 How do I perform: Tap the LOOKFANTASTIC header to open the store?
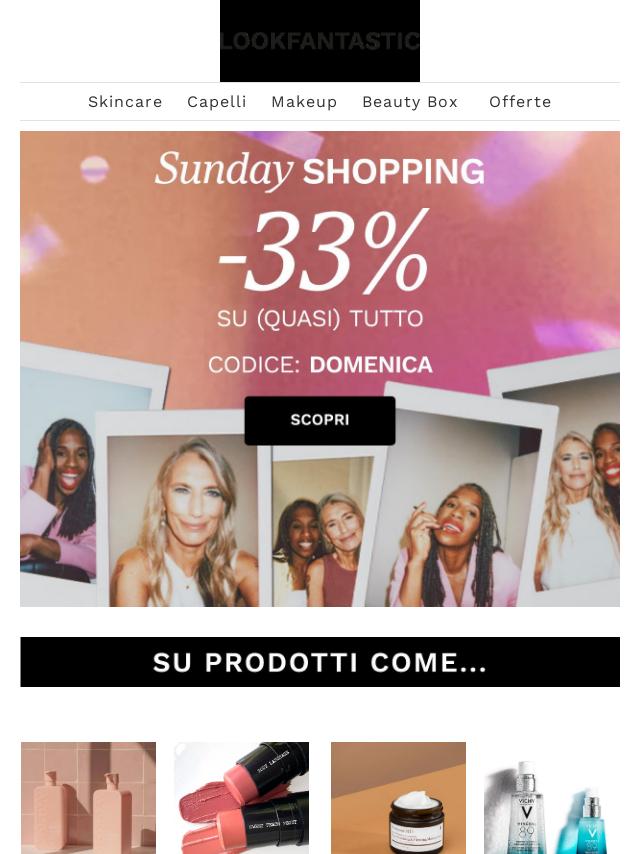coord(320,41)
